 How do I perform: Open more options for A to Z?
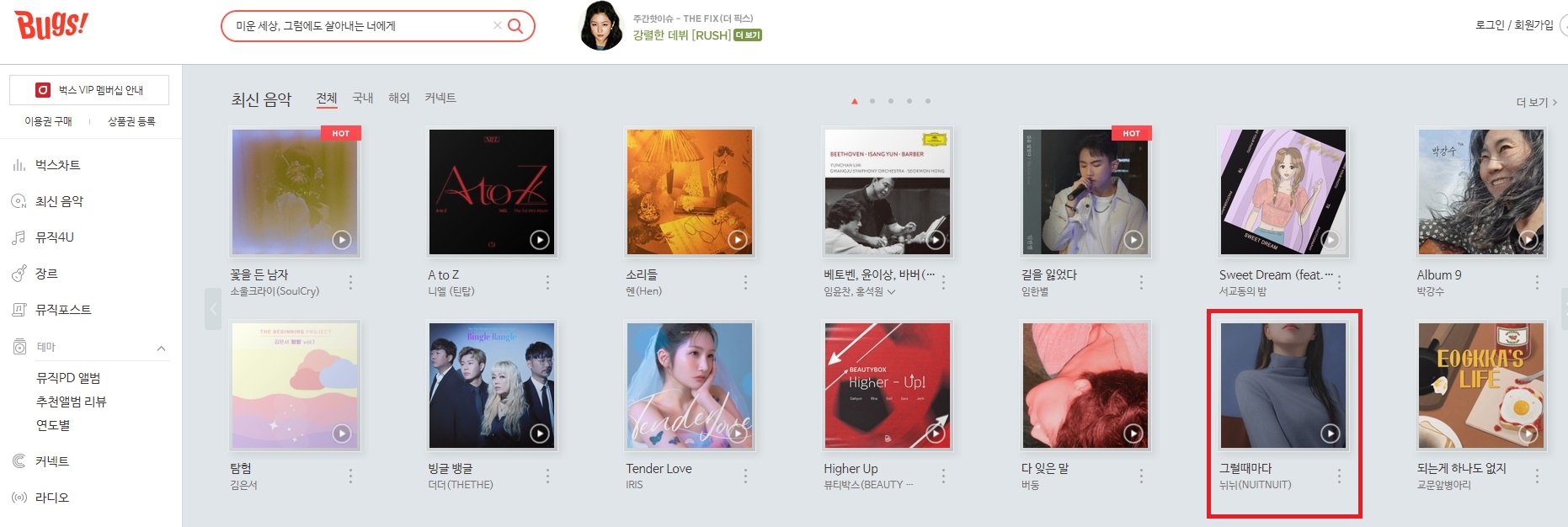[x=547, y=283]
